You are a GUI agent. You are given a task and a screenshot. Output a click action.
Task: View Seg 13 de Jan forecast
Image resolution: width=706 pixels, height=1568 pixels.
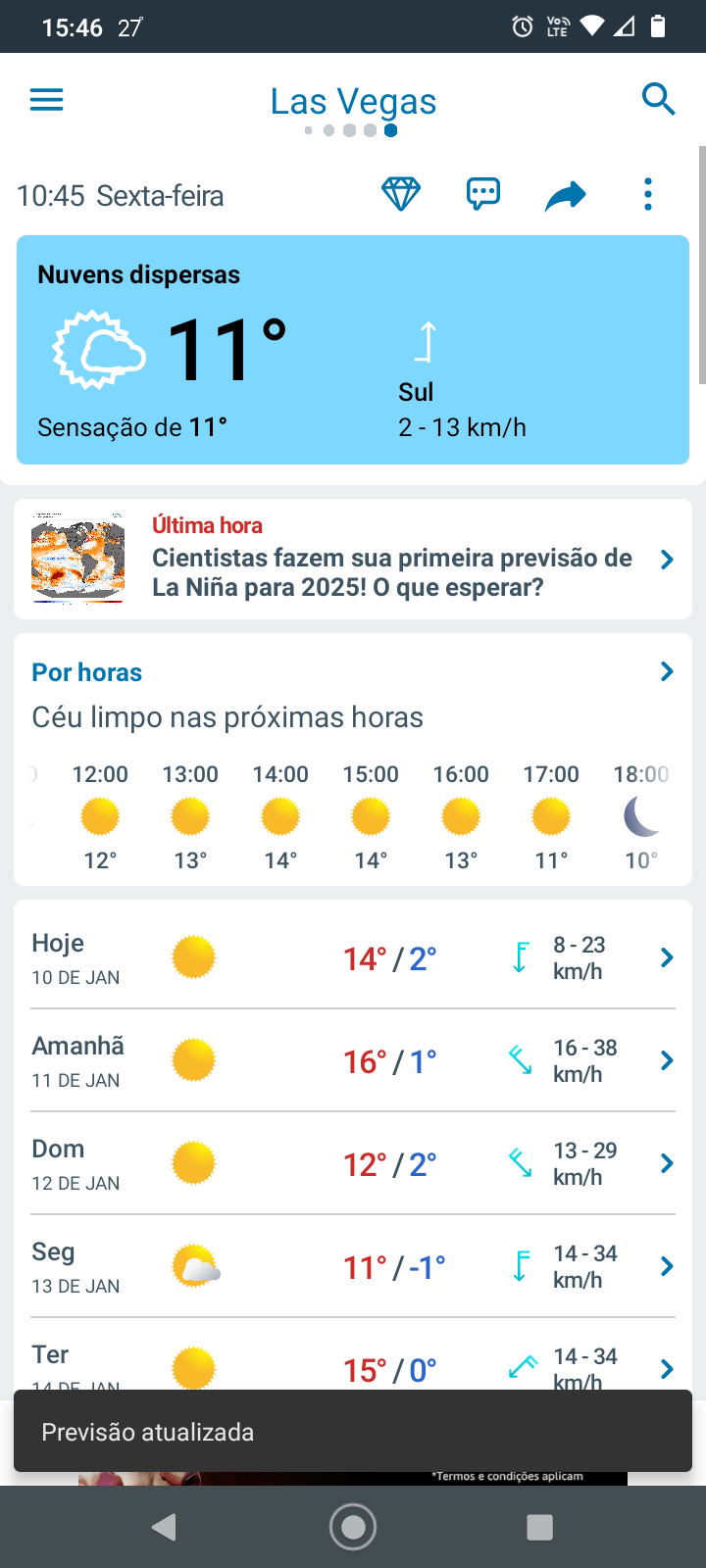click(x=353, y=1266)
